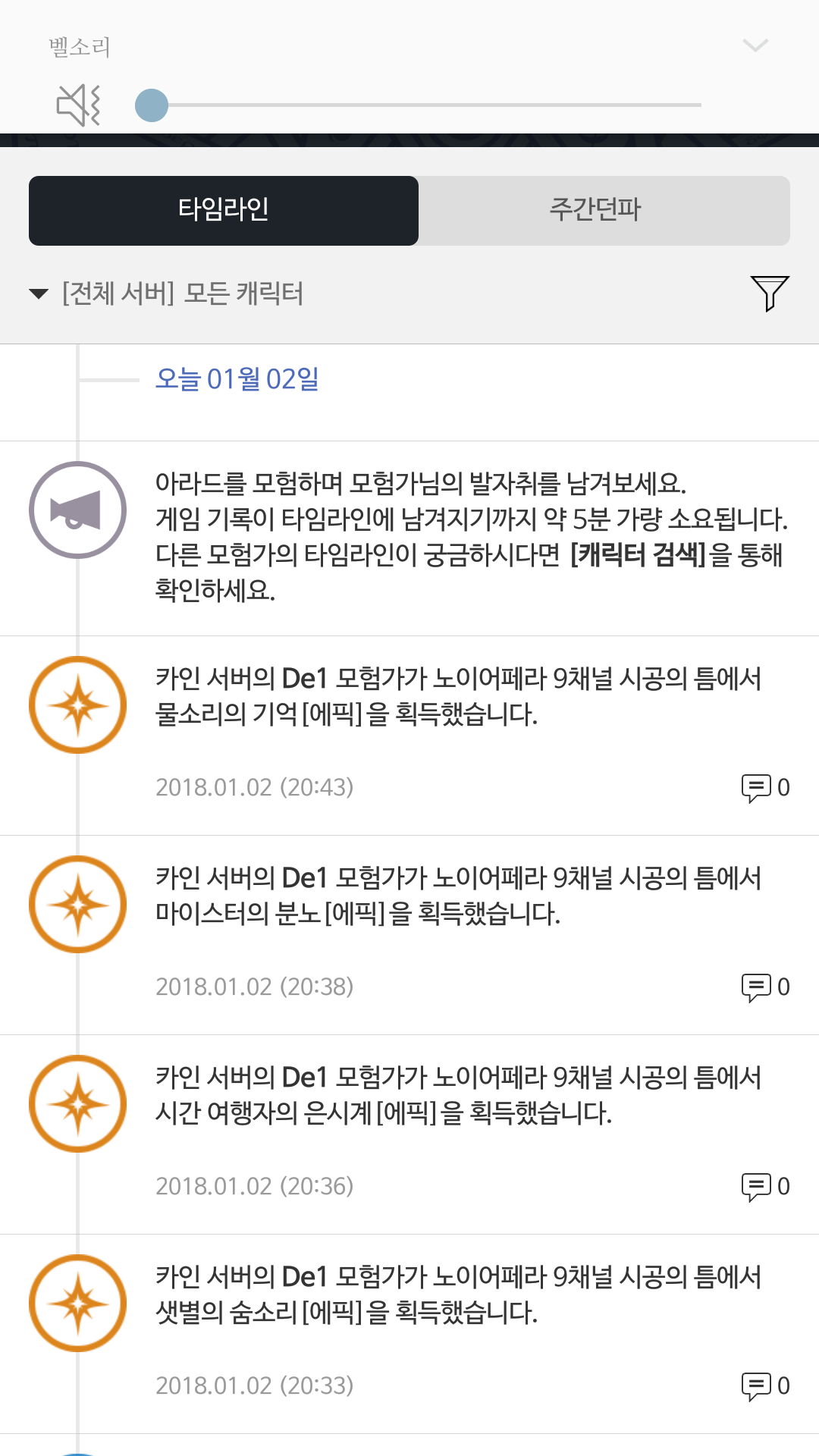Open the 시간 여행자의 은시계 timeline entry

(458, 1095)
